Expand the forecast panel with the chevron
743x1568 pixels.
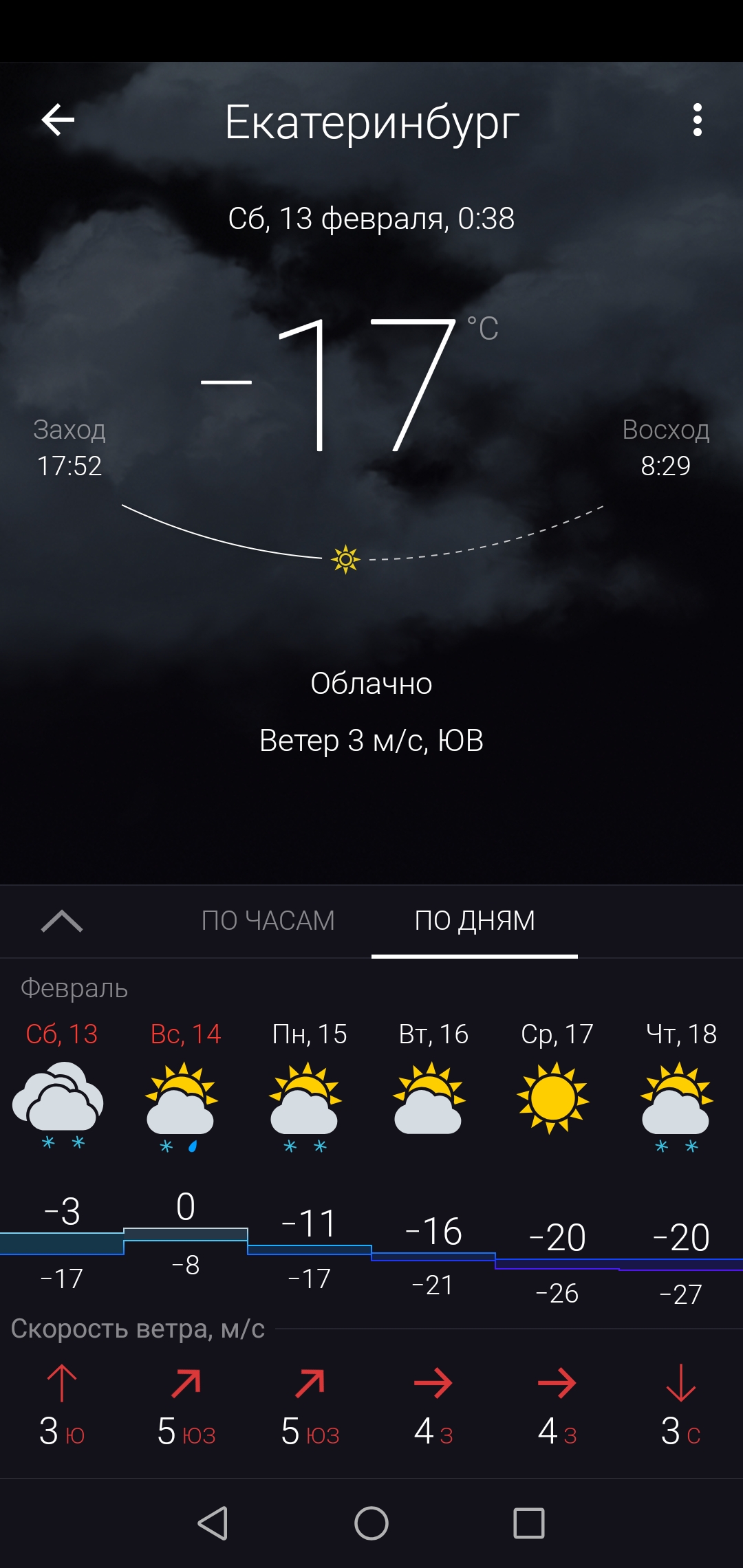tap(62, 921)
